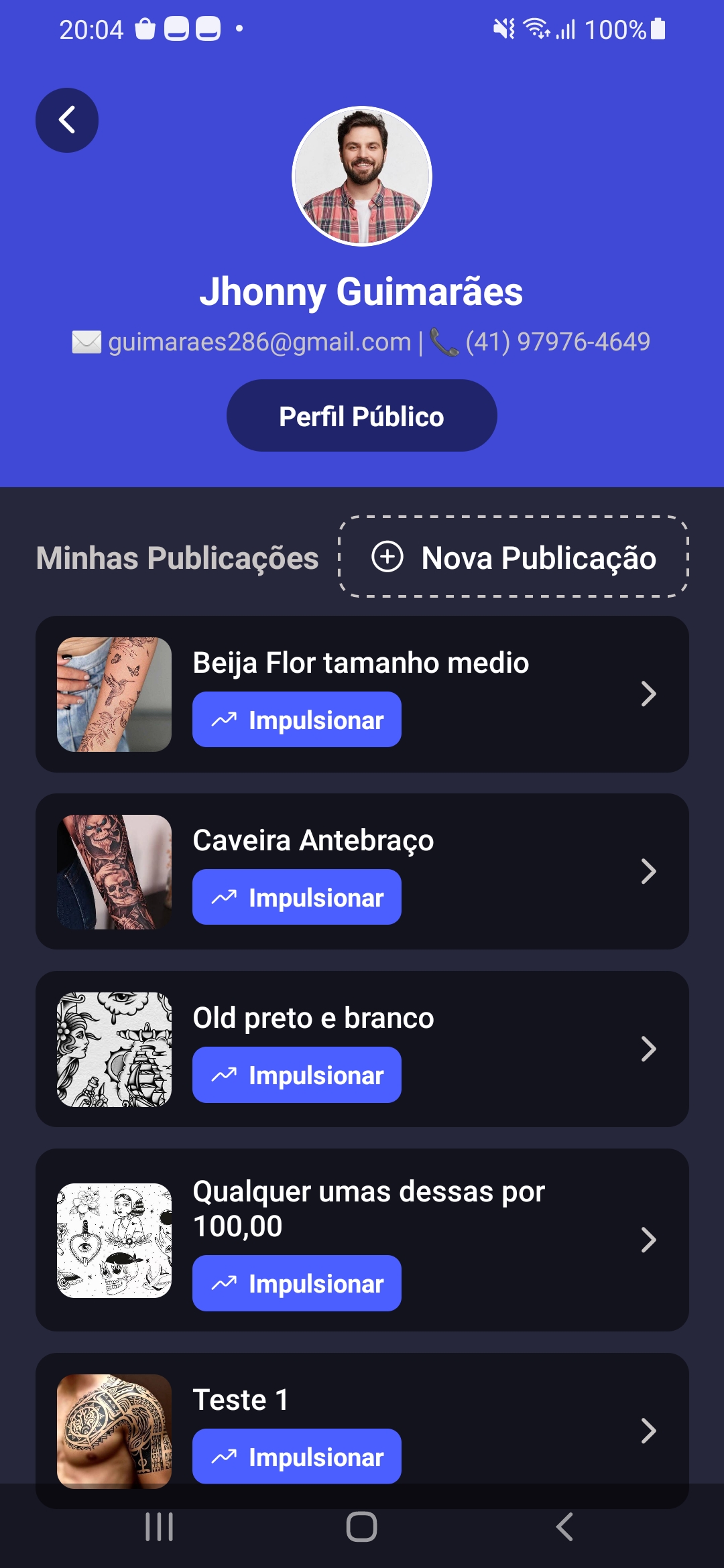Boost Old preto e branco with Impulsionar
This screenshot has height=1568, width=724.
tap(296, 1075)
